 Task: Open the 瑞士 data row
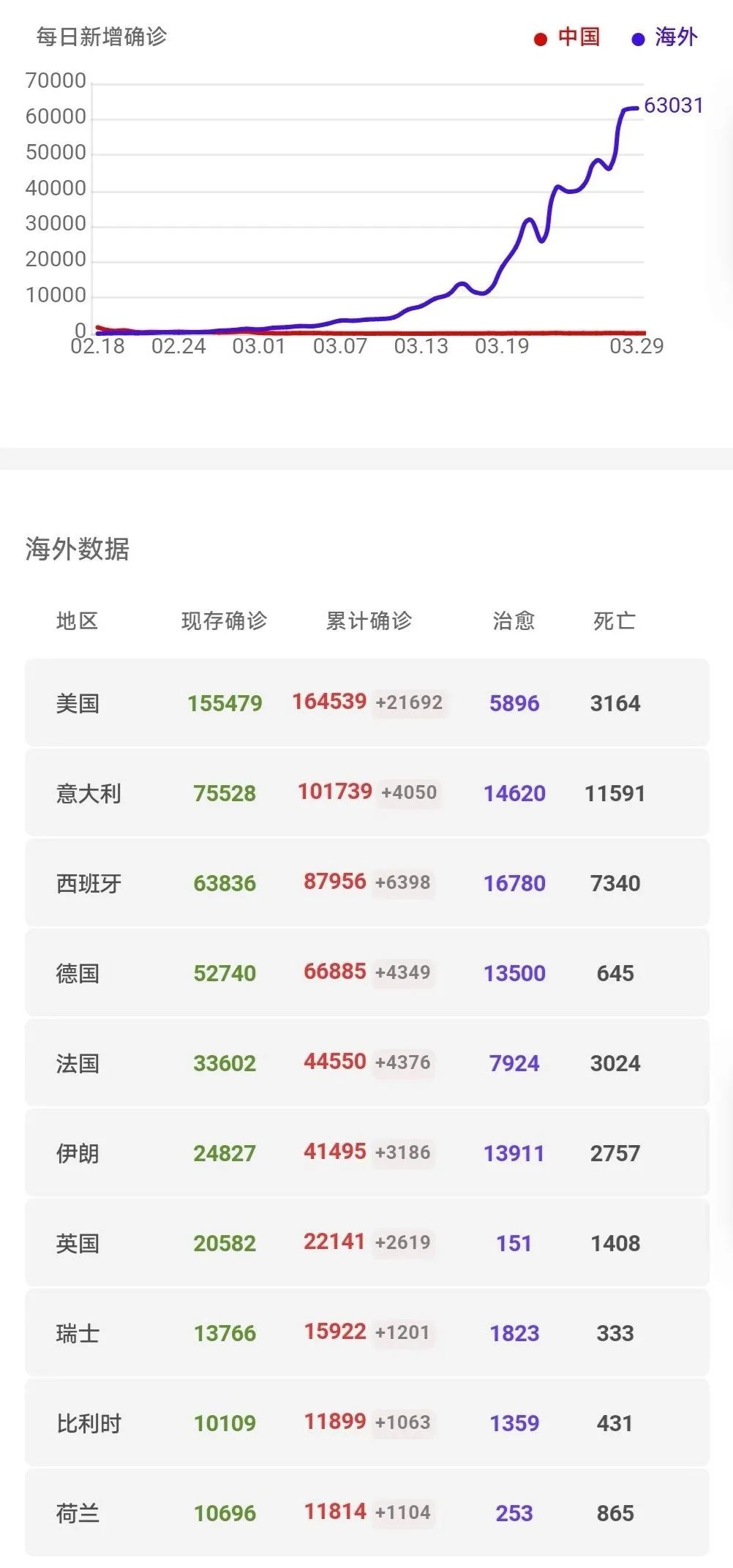(367, 1332)
